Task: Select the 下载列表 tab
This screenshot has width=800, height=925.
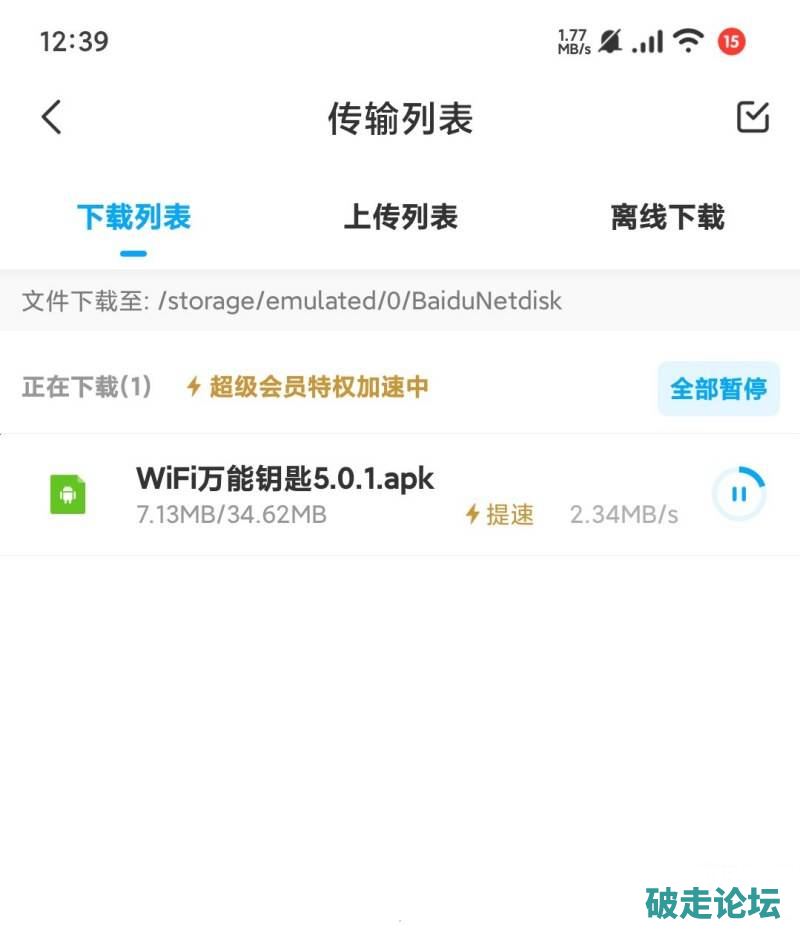Action: [134, 217]
